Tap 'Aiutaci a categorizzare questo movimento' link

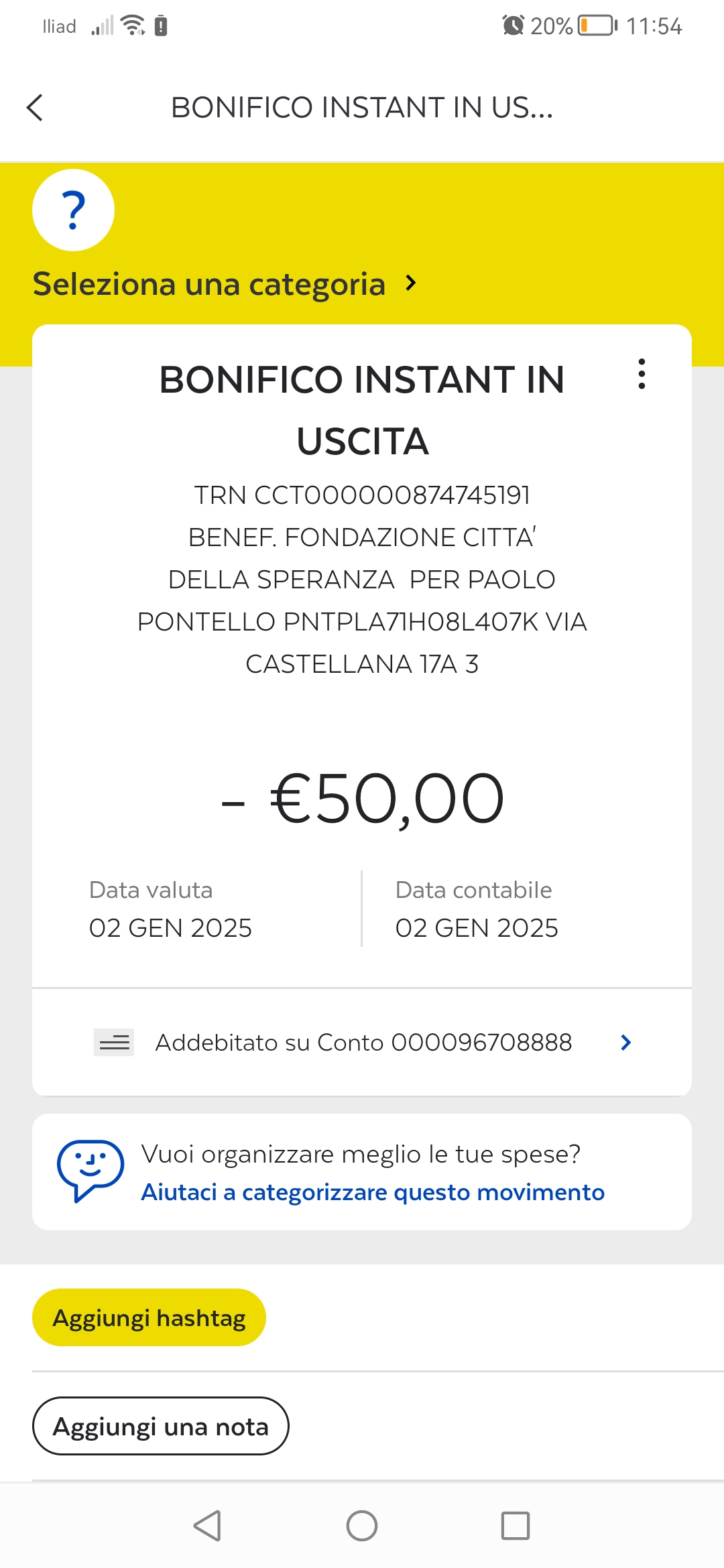click(373, 1192)
